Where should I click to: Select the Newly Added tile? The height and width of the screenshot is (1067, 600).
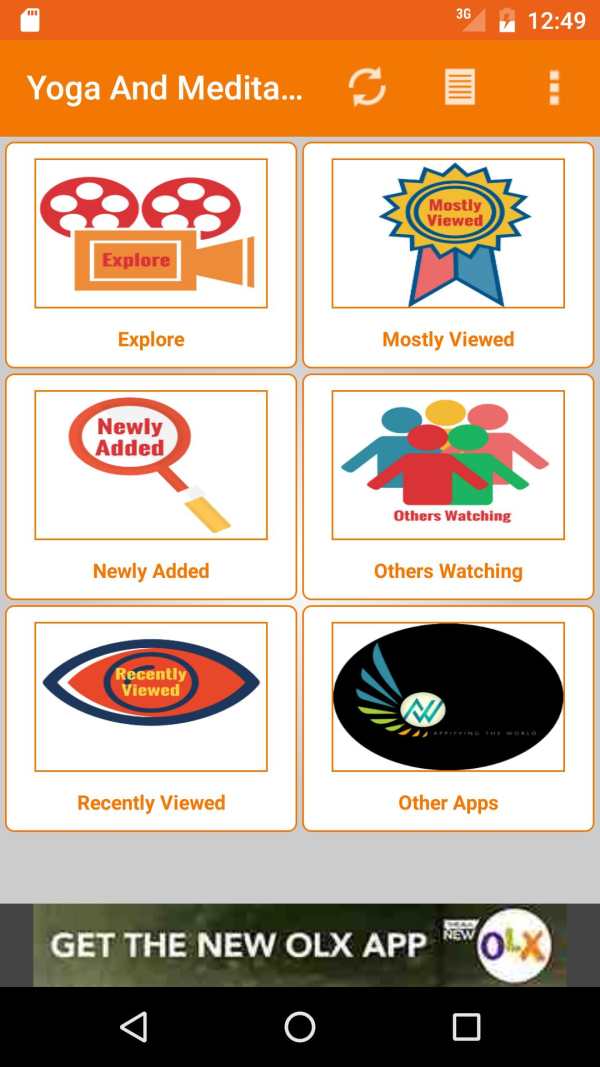(151, 487)
